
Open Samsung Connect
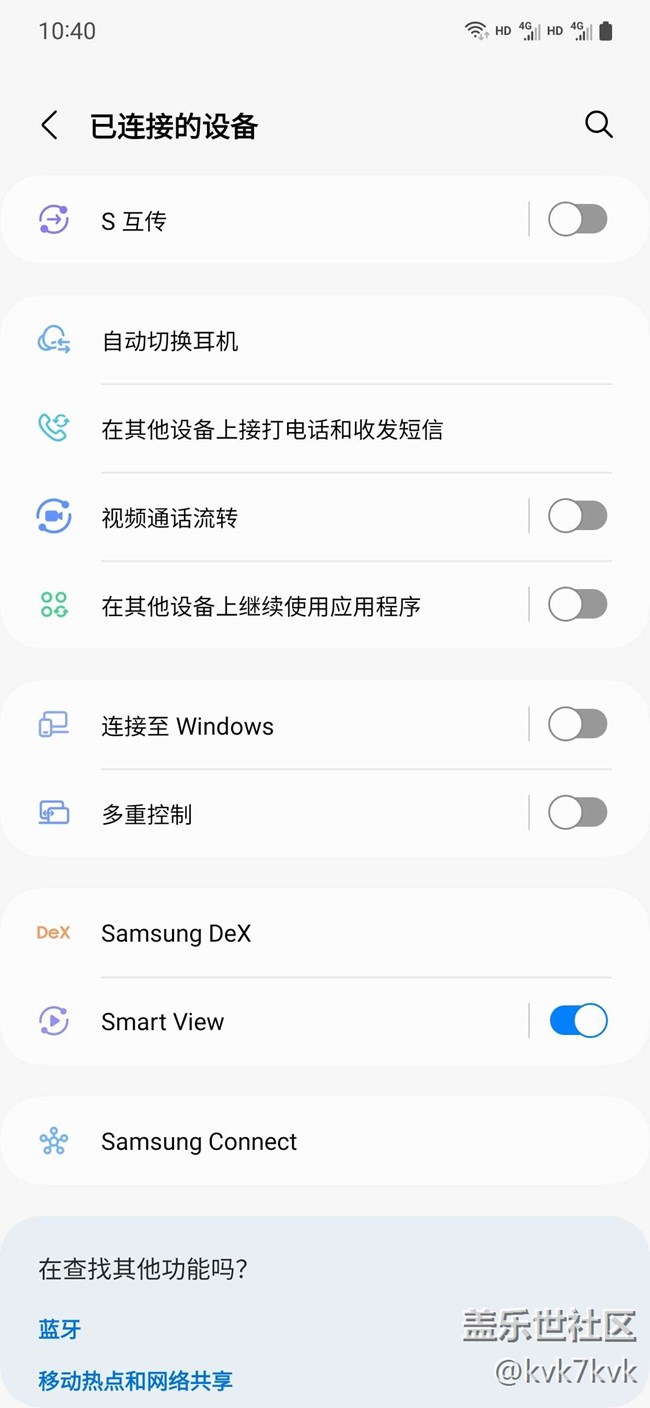(x=199, y=1141)
